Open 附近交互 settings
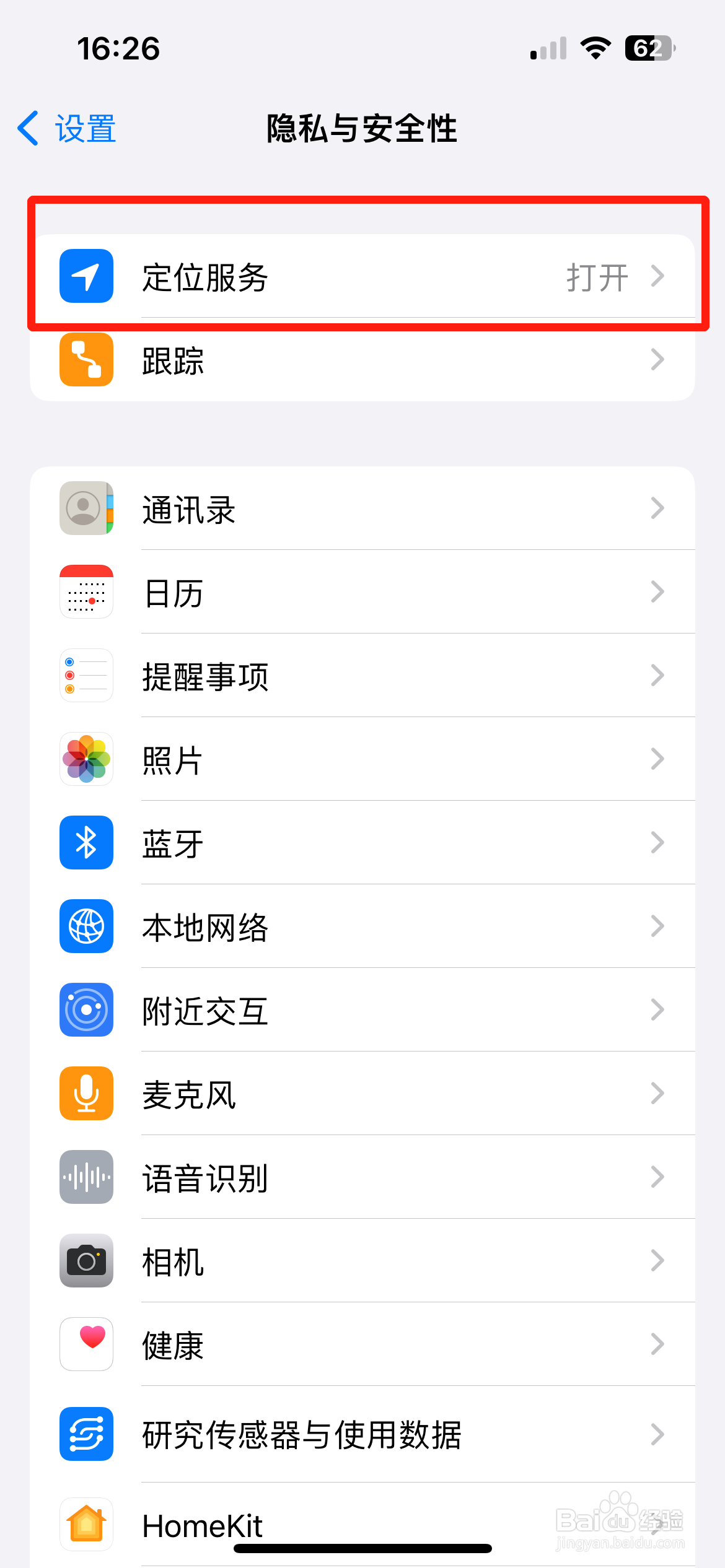Image resolution: width=725 pixels, height=1568 pixels. tap(362, 1011)
